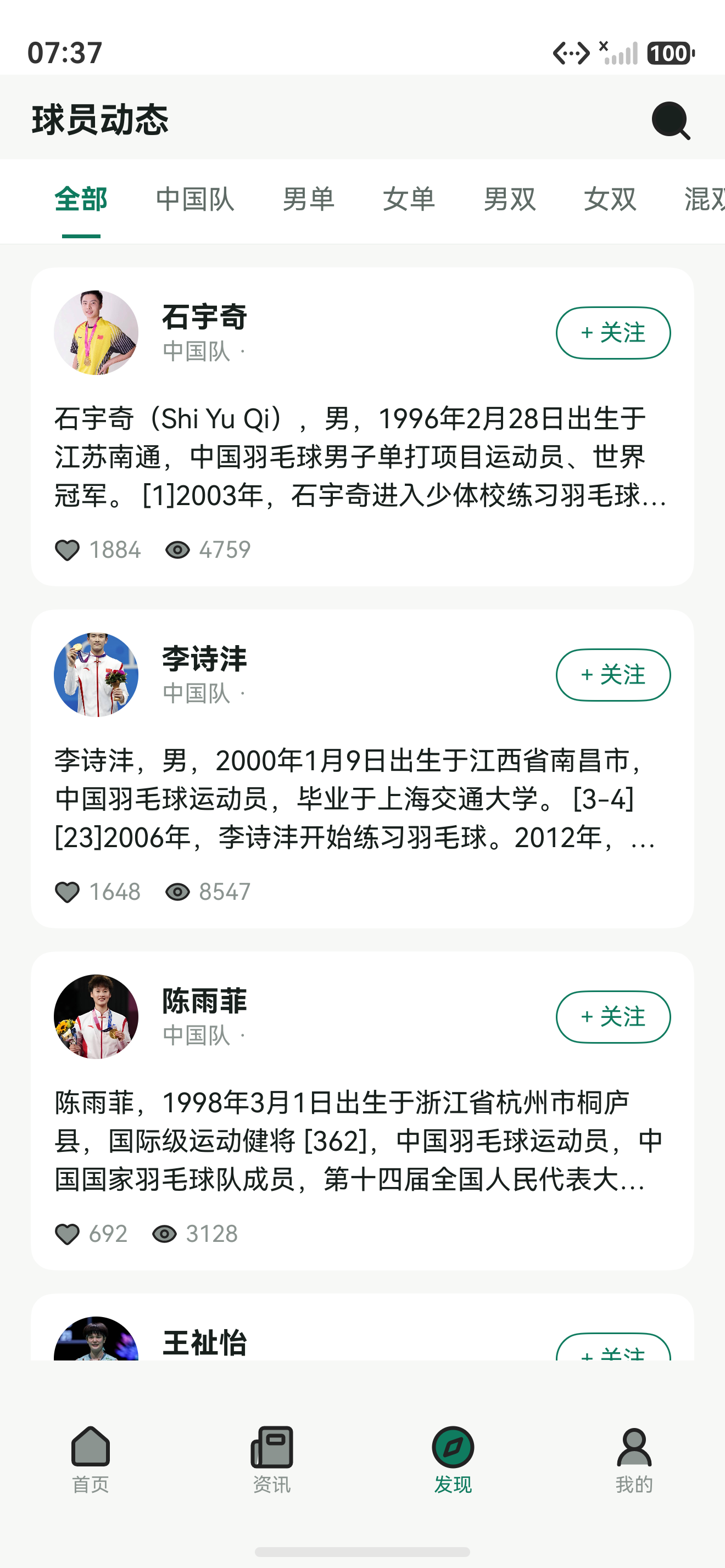Open the search icon in the header
The width and height of the screenshot is (725, 1568).
click(x=671, y=120)
